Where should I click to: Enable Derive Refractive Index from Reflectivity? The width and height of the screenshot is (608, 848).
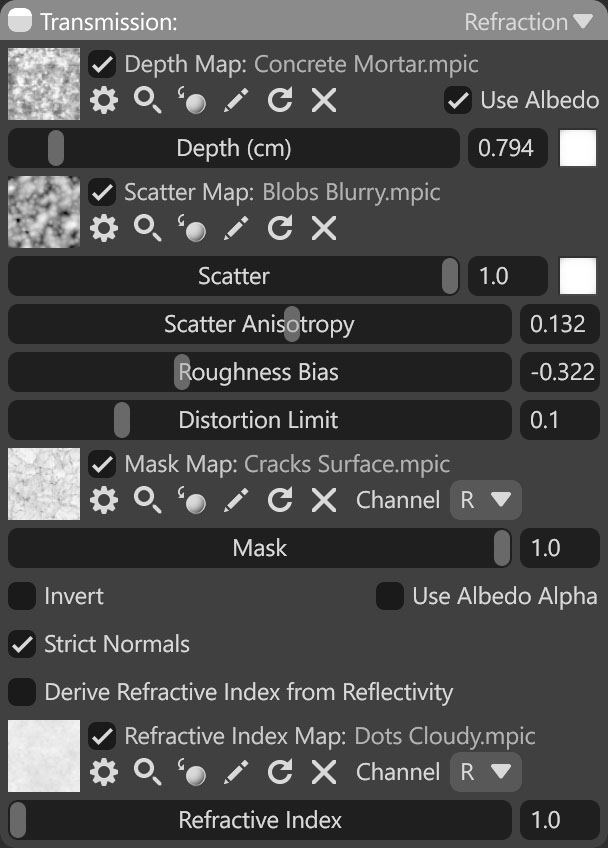pos(22,692)
